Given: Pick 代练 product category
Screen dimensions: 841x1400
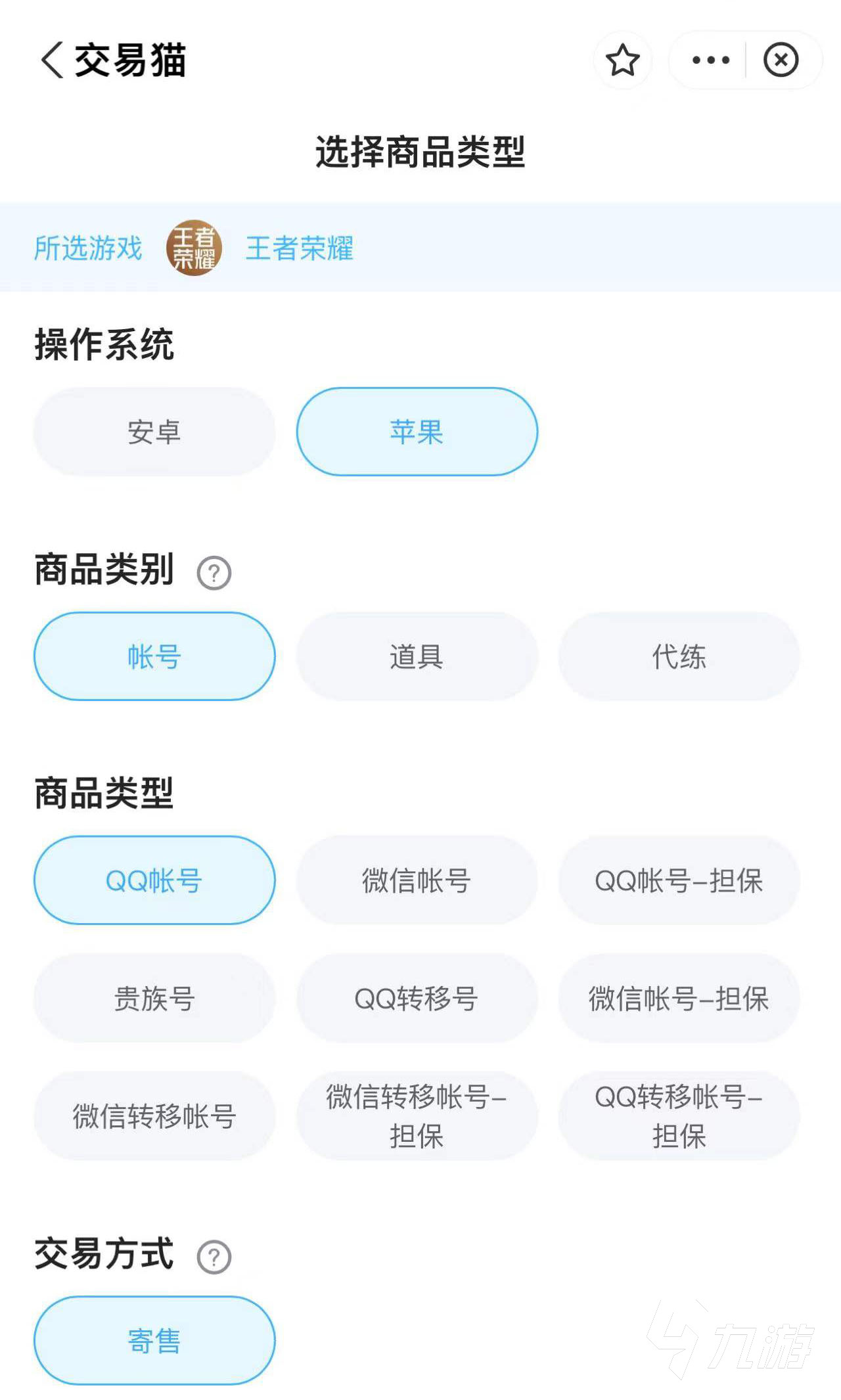Looking at the screenshot, I should (x=679, y=656).
